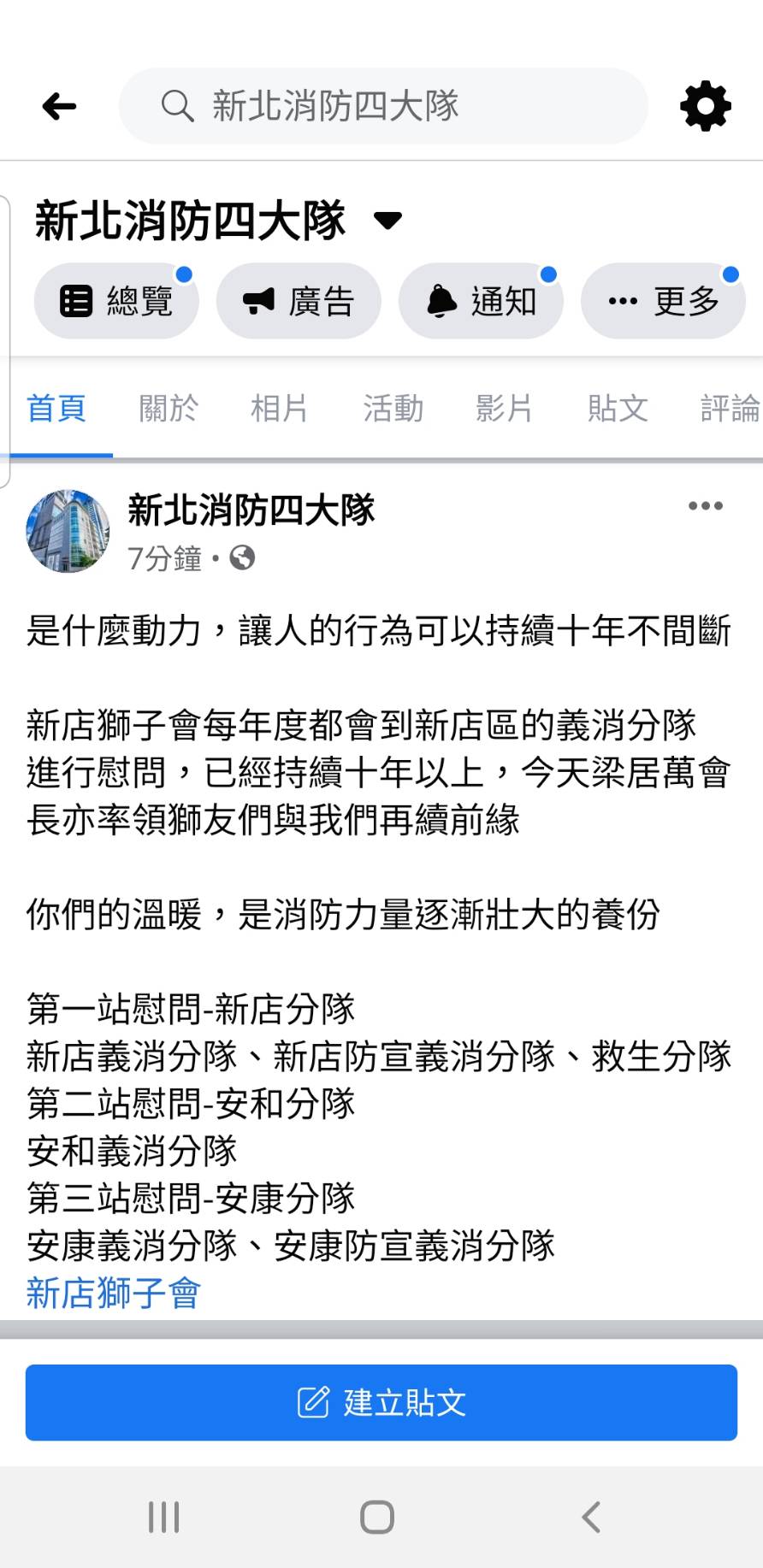This screenshot has height=1568, width=763.
Task: Switch to the 影片 tab
Action: pos(505,409)
